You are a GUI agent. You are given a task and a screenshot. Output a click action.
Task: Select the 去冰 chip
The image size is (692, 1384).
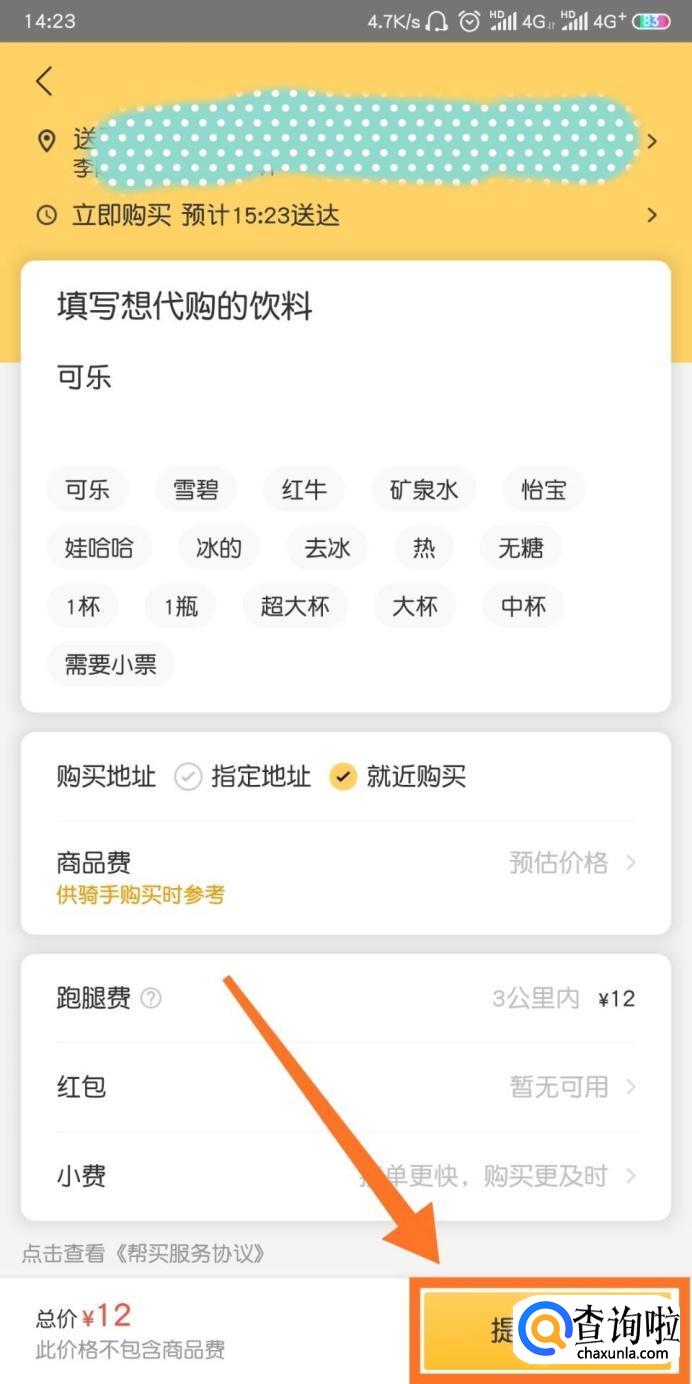(327, 547)
